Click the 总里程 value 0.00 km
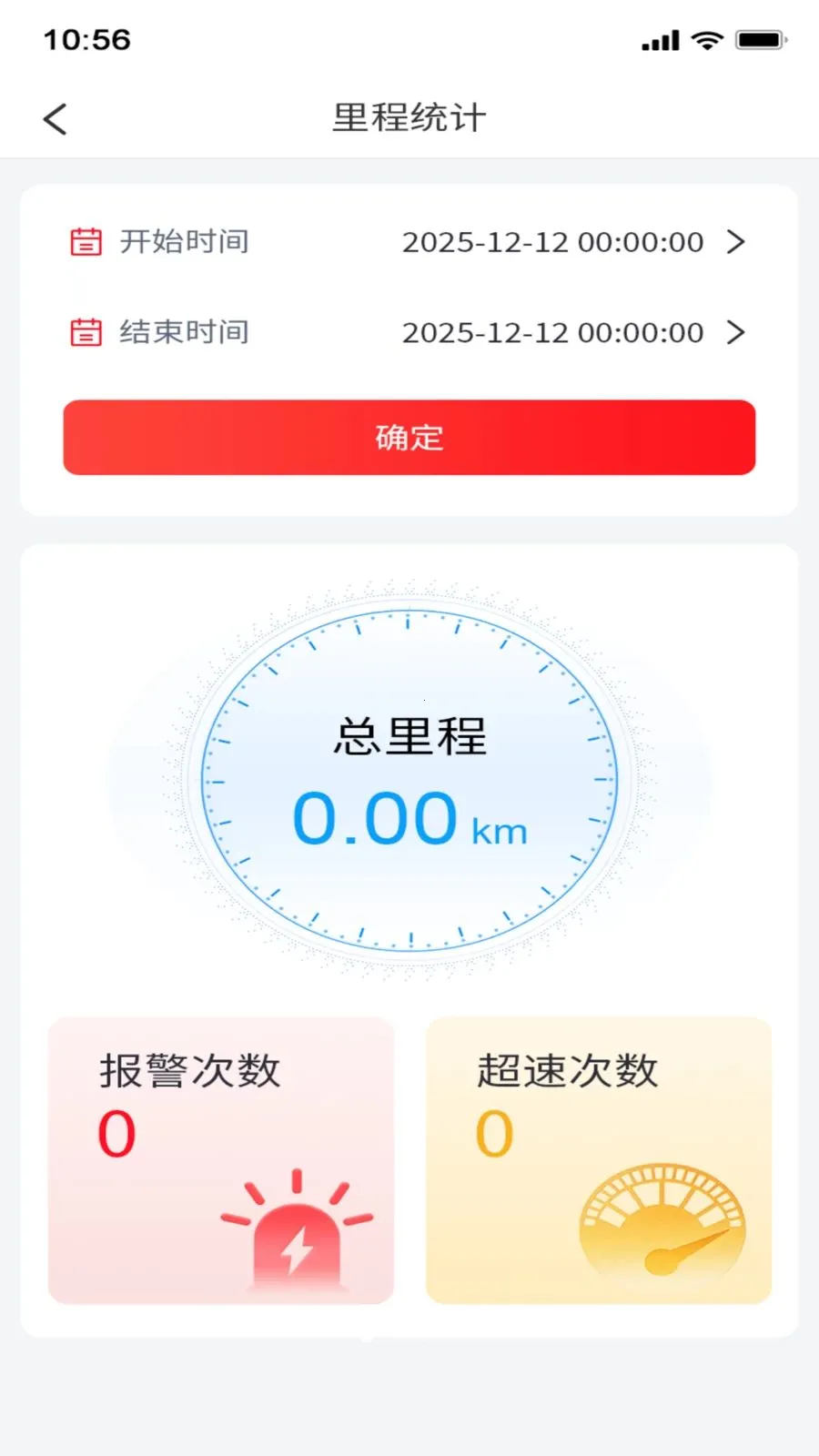The image size is (819, 1456). 409,819
